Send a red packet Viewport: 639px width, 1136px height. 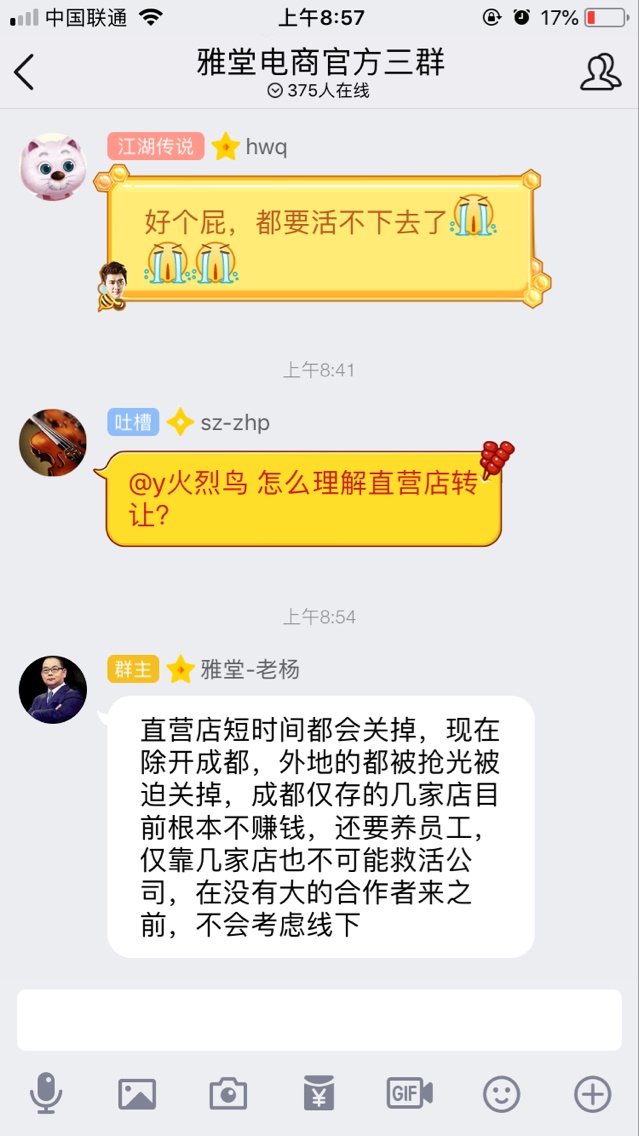click(319, 1094)
